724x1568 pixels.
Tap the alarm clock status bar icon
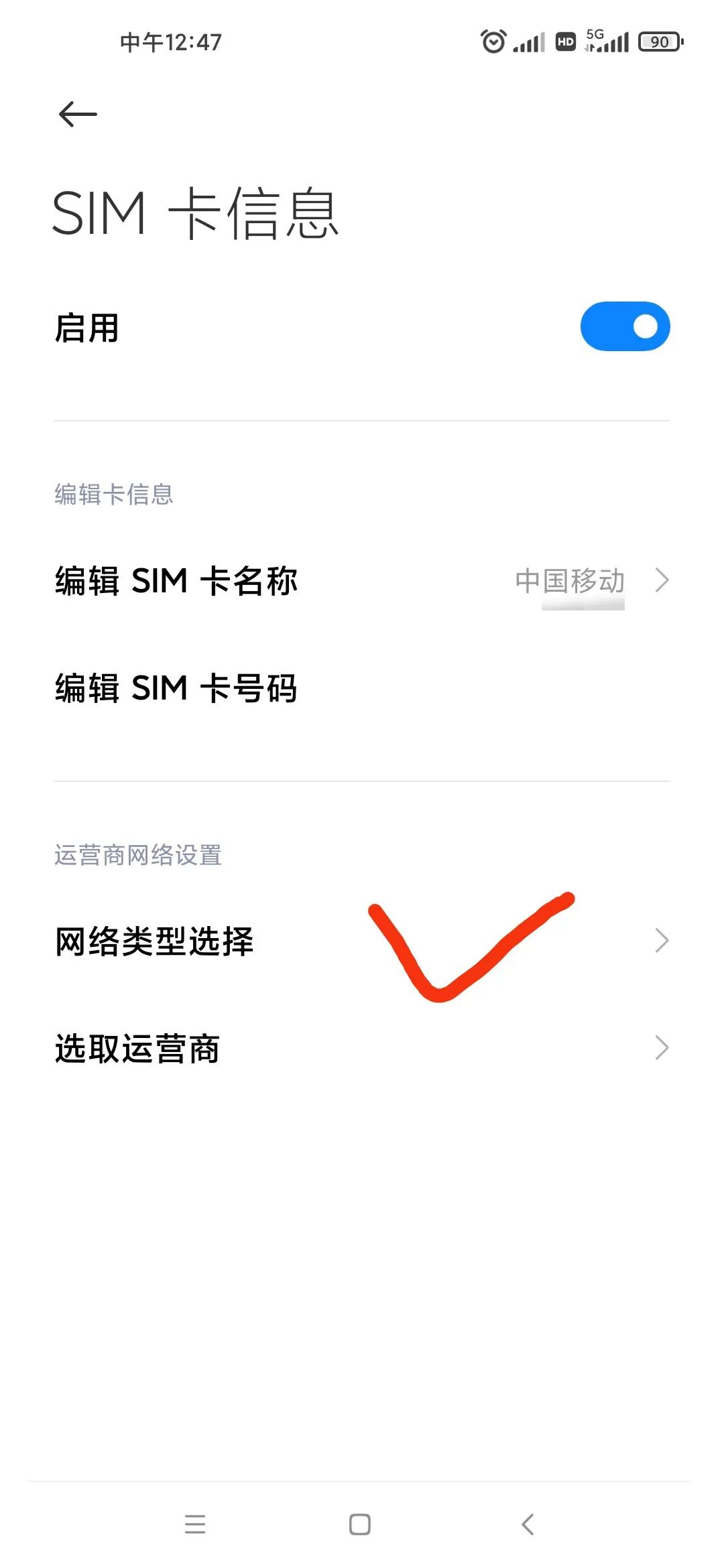click(x=493, y=42)
